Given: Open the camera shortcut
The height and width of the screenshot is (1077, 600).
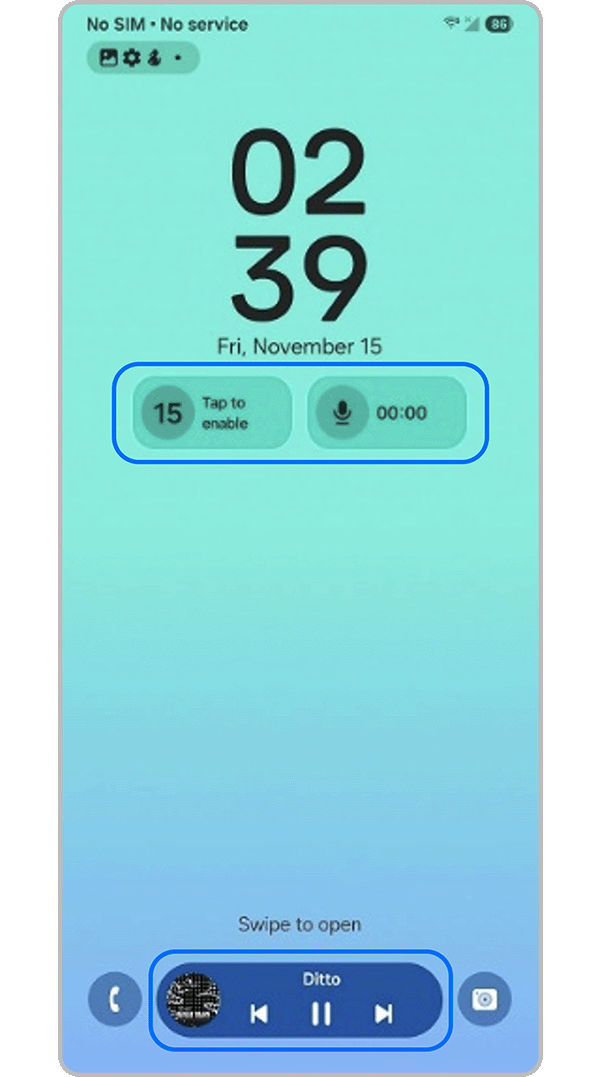Looking at the screenshot, I should point(485,999).
